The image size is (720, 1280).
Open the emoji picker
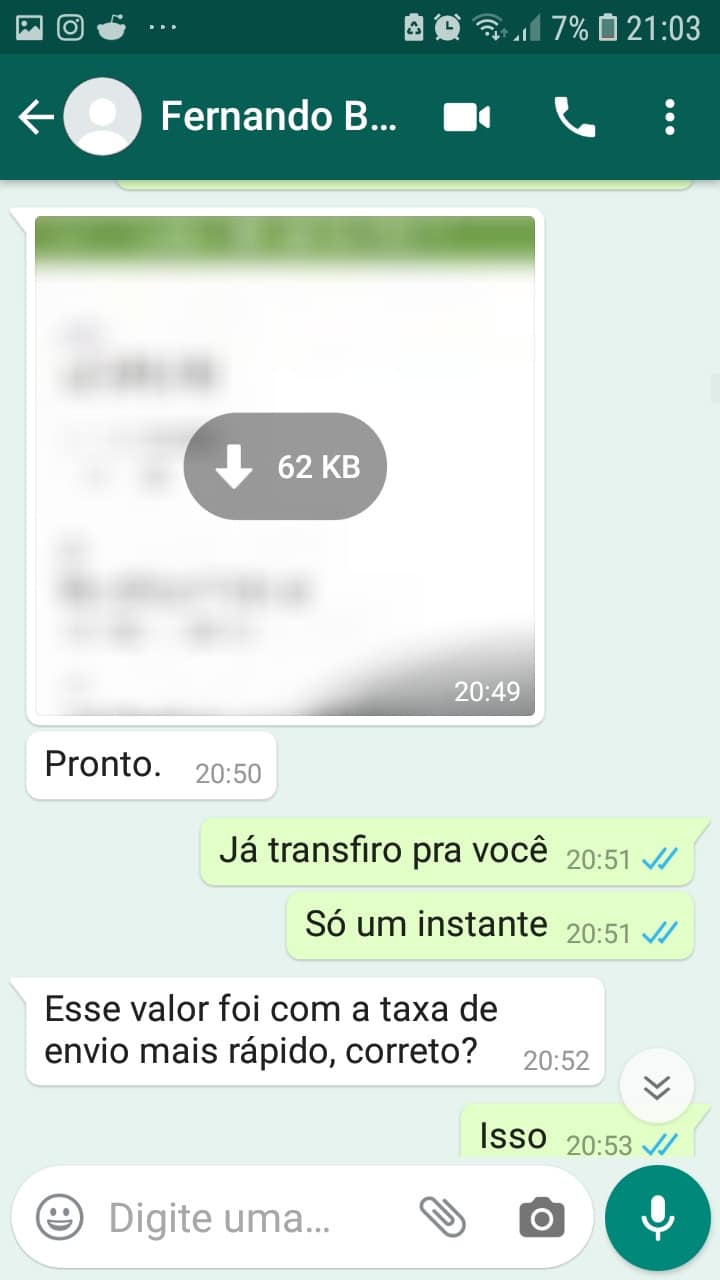point(60,1218)
